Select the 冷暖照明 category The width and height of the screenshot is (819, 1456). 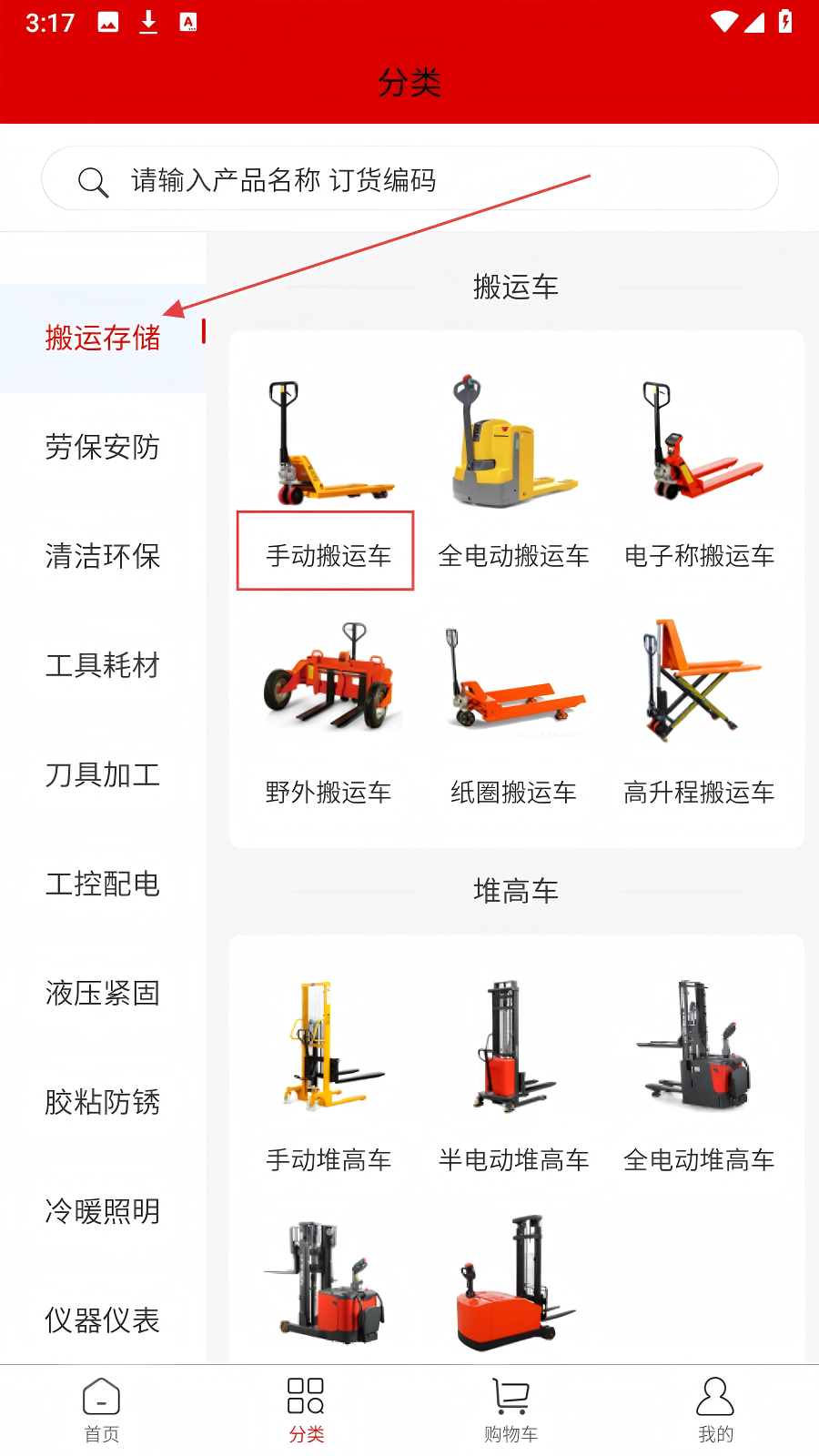(x=103, y=1211)
